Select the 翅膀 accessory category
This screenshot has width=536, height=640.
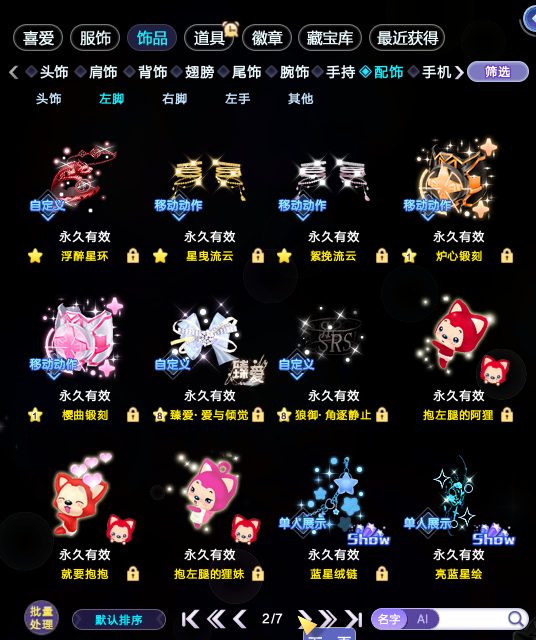pyautogui.click(x=199, y=72)
